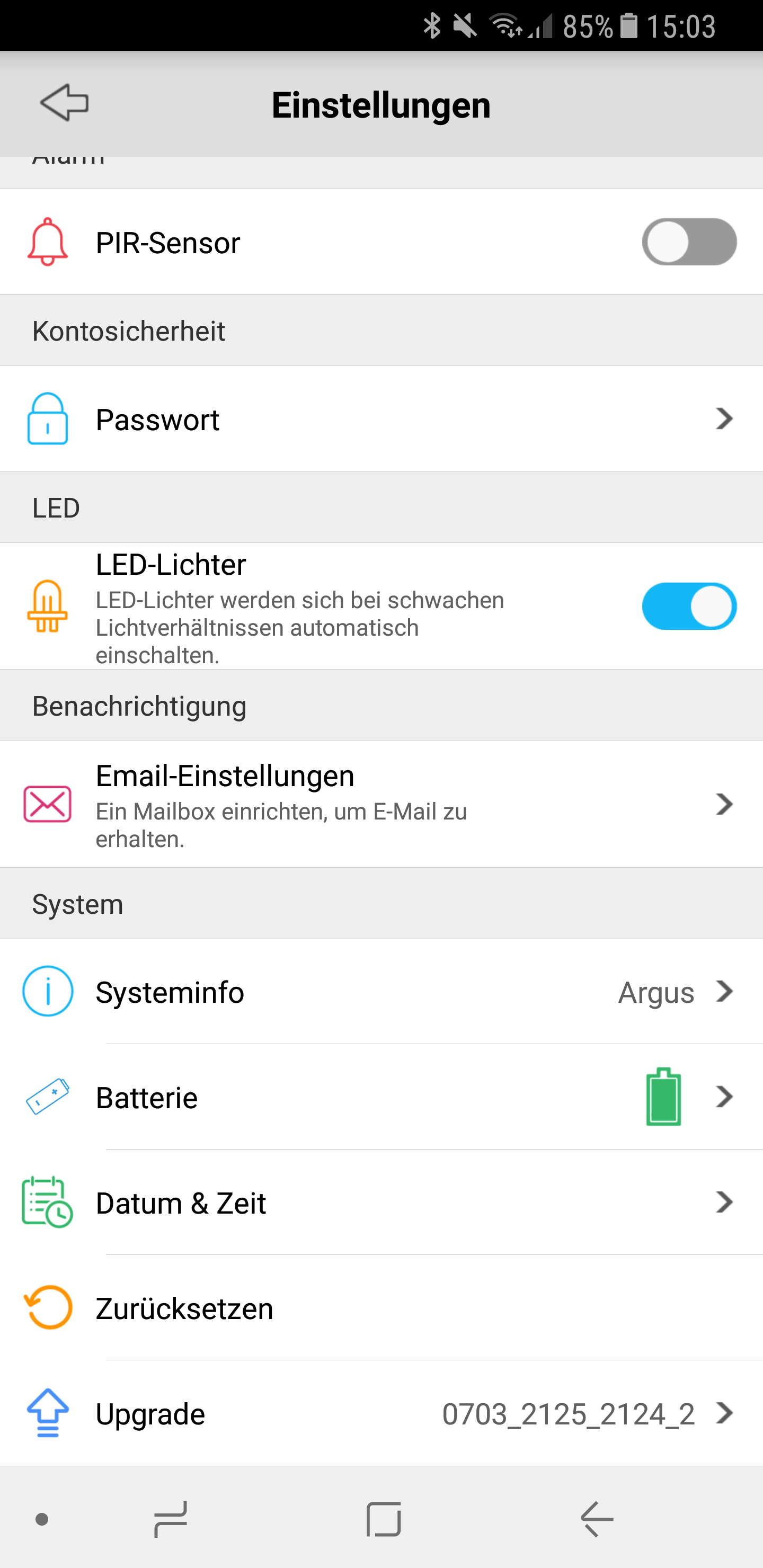Screen dimensions: 763x1568
Task: Select Zurücksetzen to reset the device
Action: [x=381, y=1307]
